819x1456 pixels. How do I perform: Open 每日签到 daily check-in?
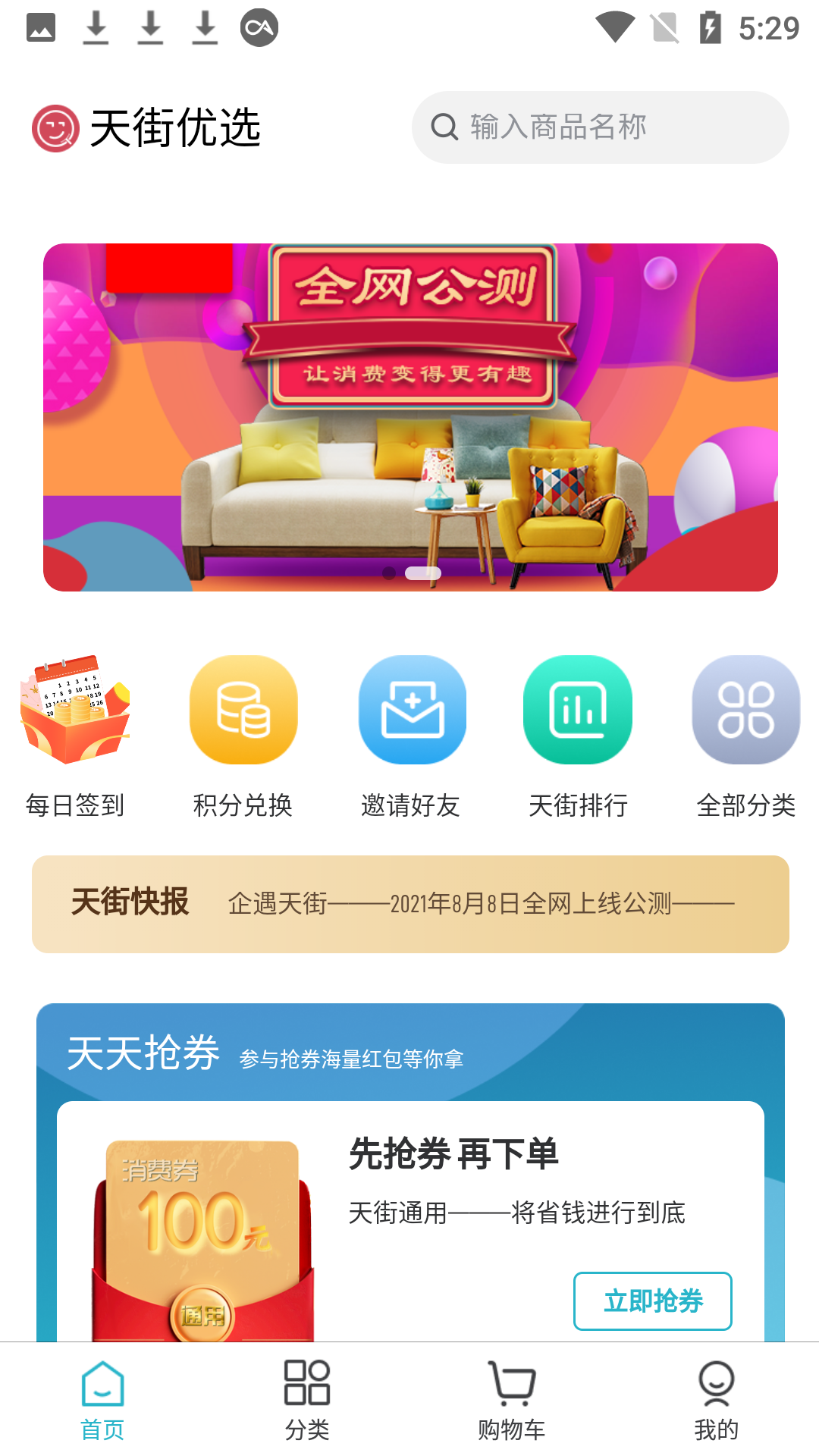(x=75, y=736)
